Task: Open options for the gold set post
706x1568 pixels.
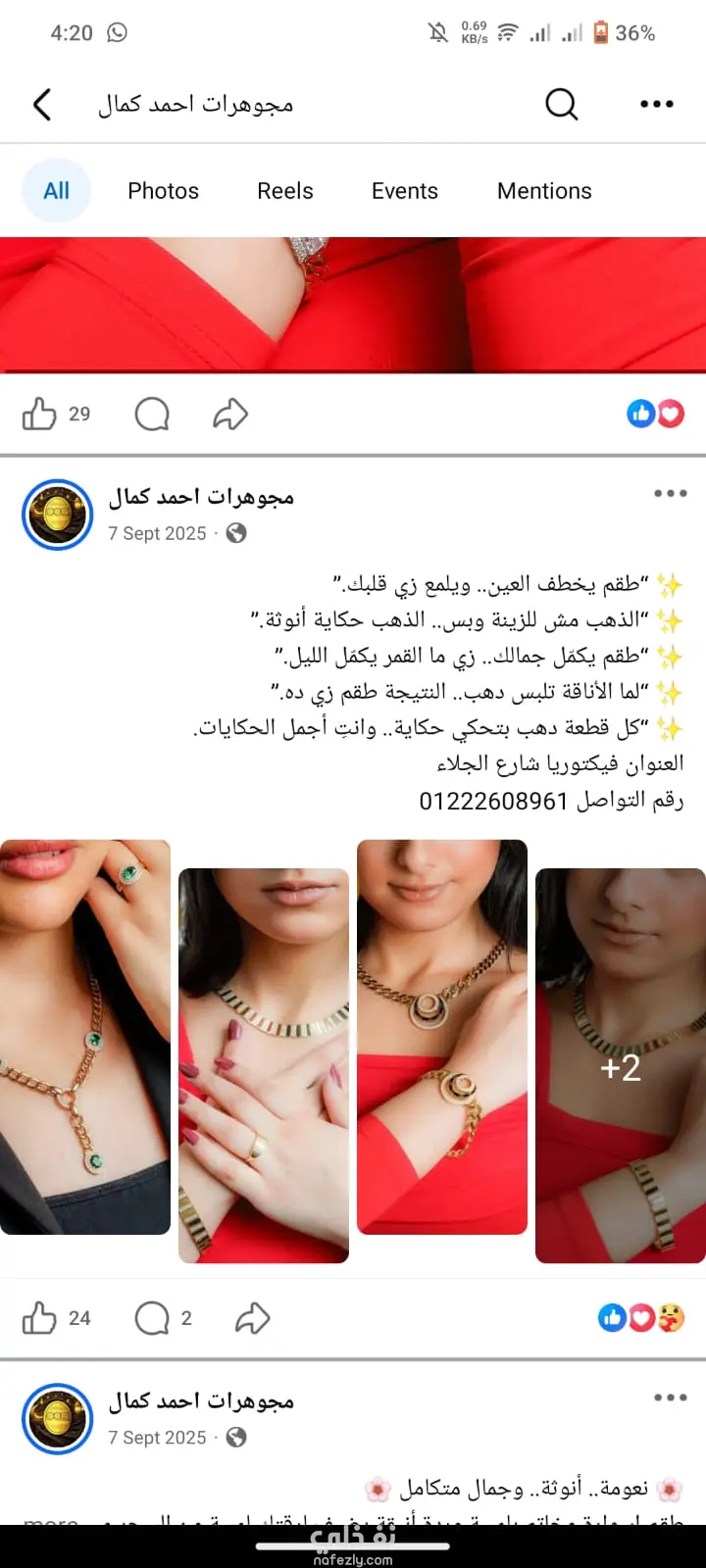Action: pyautogui.click(x=670, y=494)
